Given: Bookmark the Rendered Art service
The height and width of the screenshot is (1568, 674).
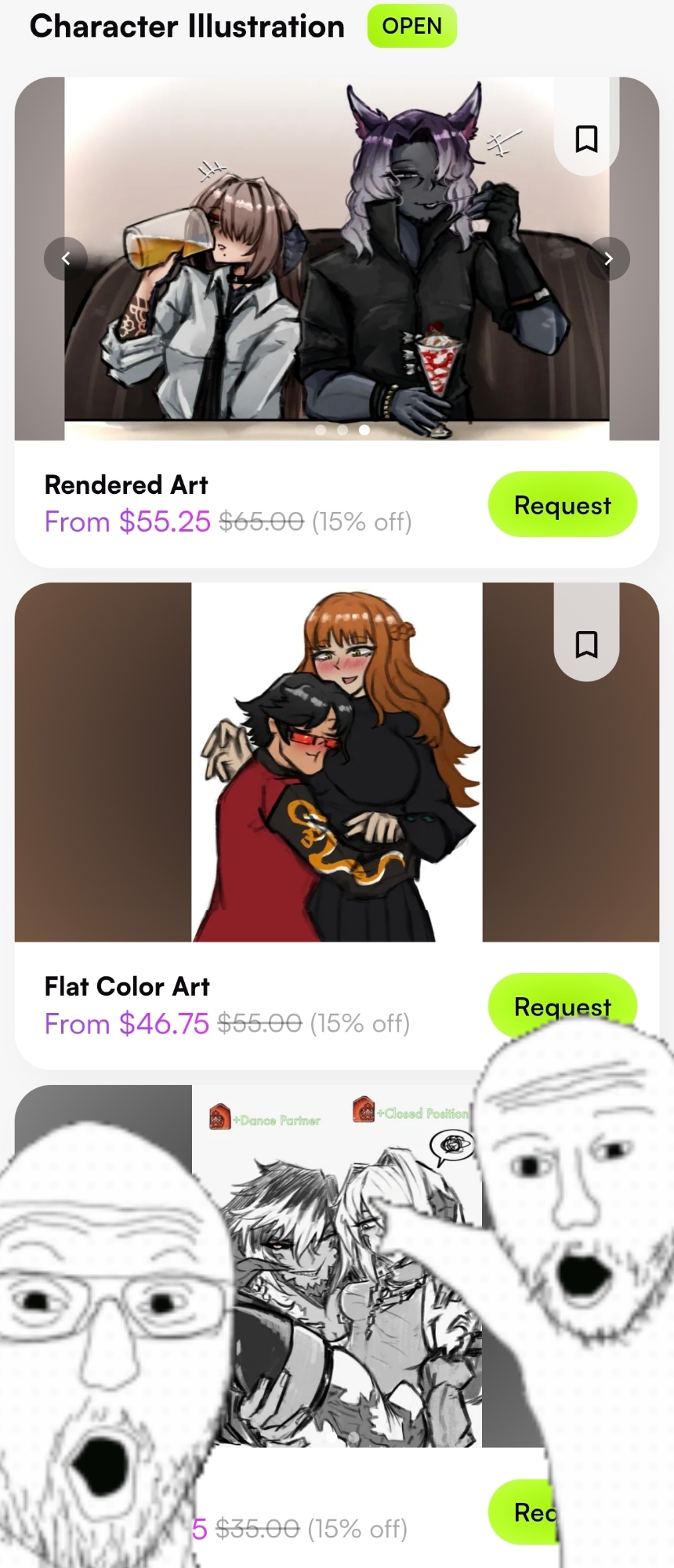Looking at the screenshot, I should point(586,139).
